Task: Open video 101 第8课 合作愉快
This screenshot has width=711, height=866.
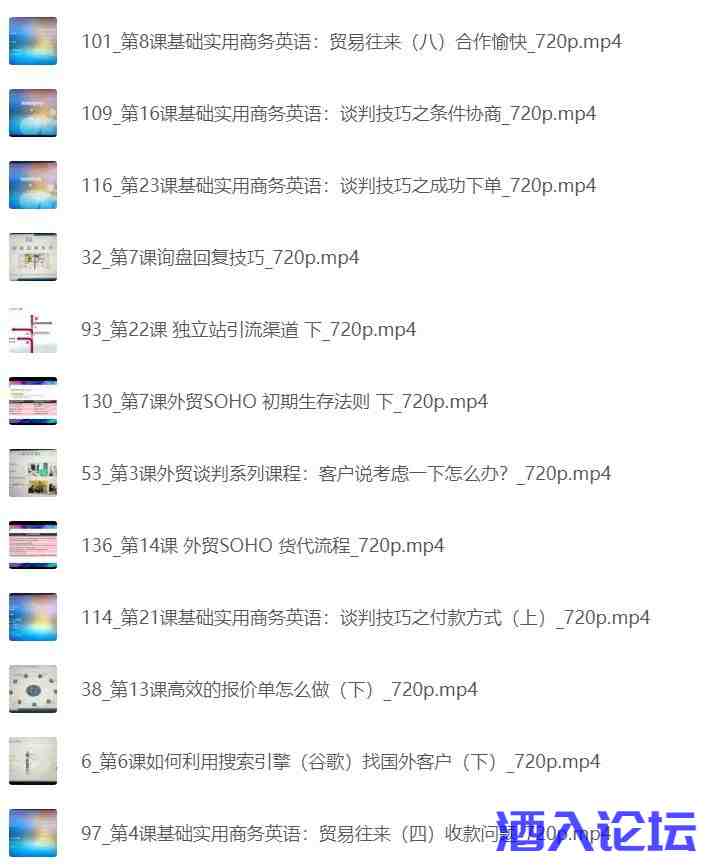Action: pyautogui.click(x=351, y=42)
